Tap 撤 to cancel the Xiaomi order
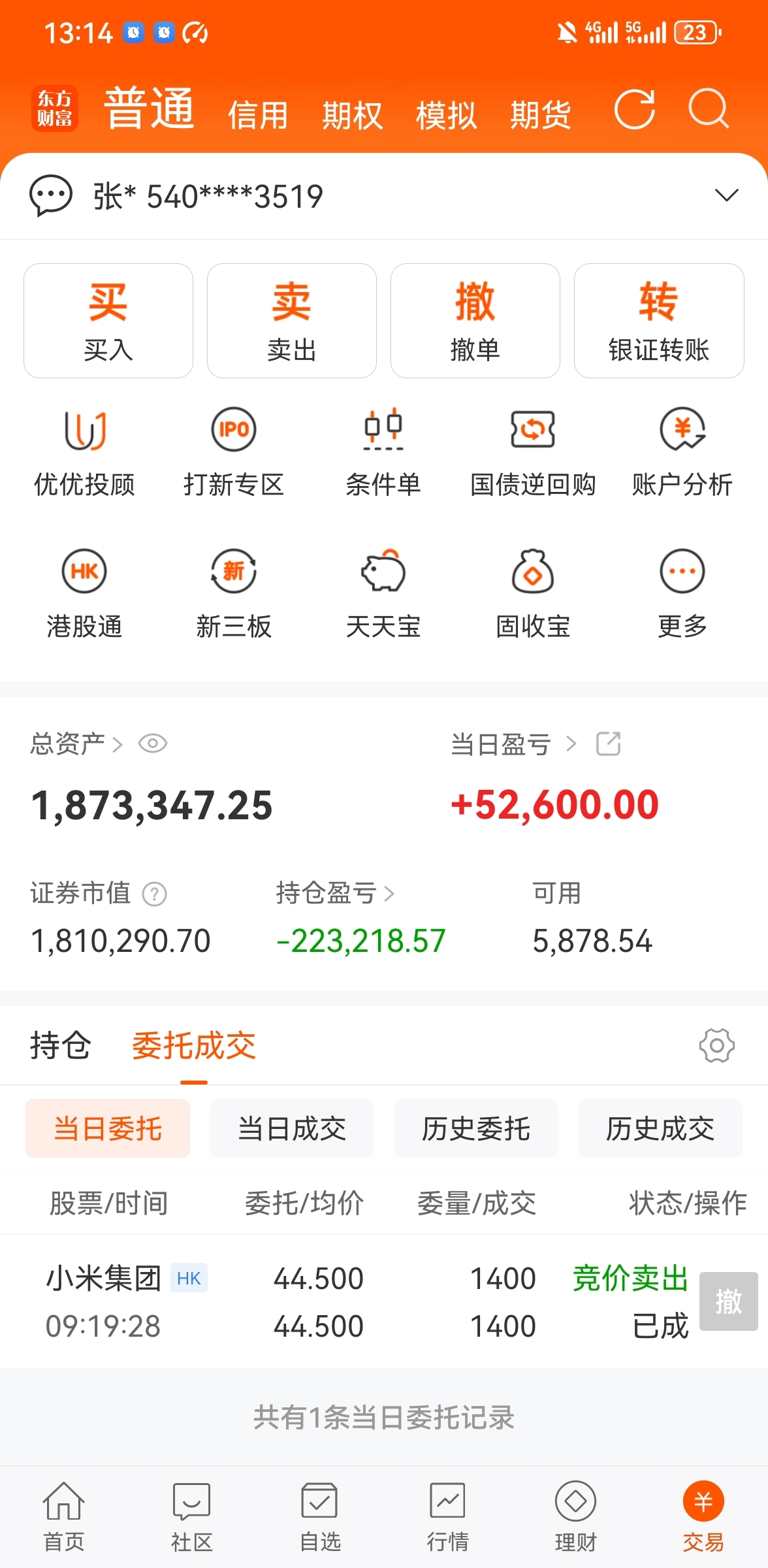 [728, 1302]
